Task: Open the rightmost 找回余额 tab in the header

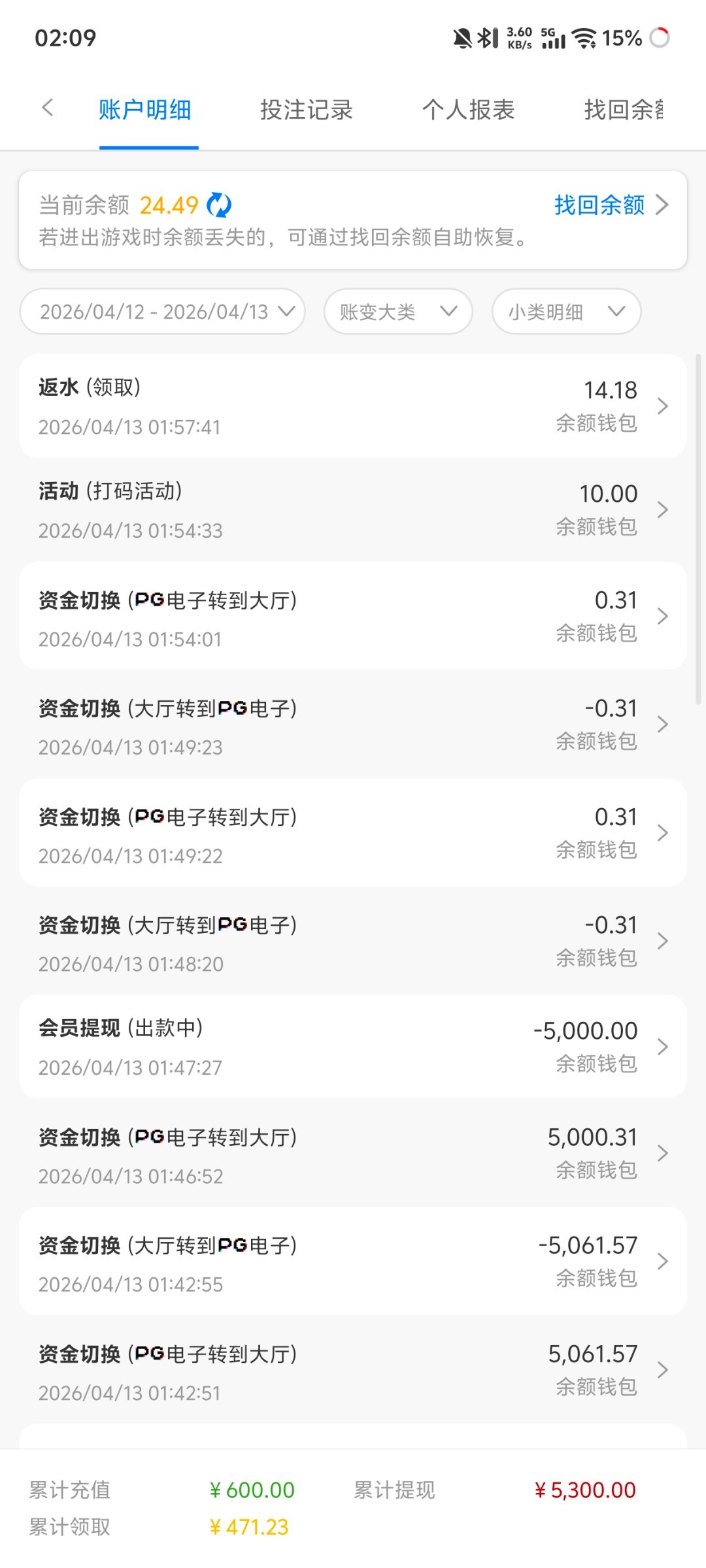Action: (626, 110)
